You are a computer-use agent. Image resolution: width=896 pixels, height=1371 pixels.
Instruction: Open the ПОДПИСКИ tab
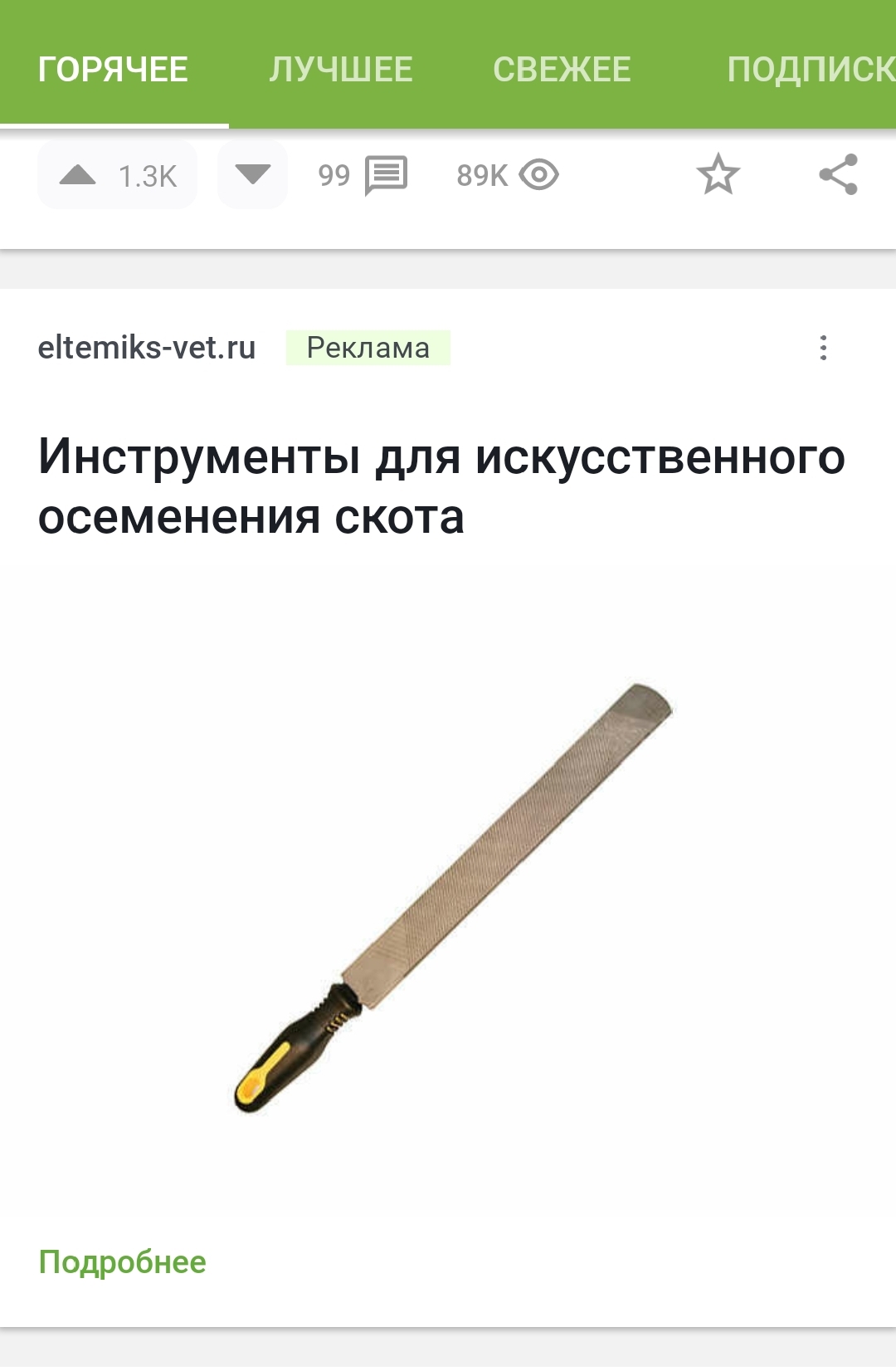pos(809,69)
